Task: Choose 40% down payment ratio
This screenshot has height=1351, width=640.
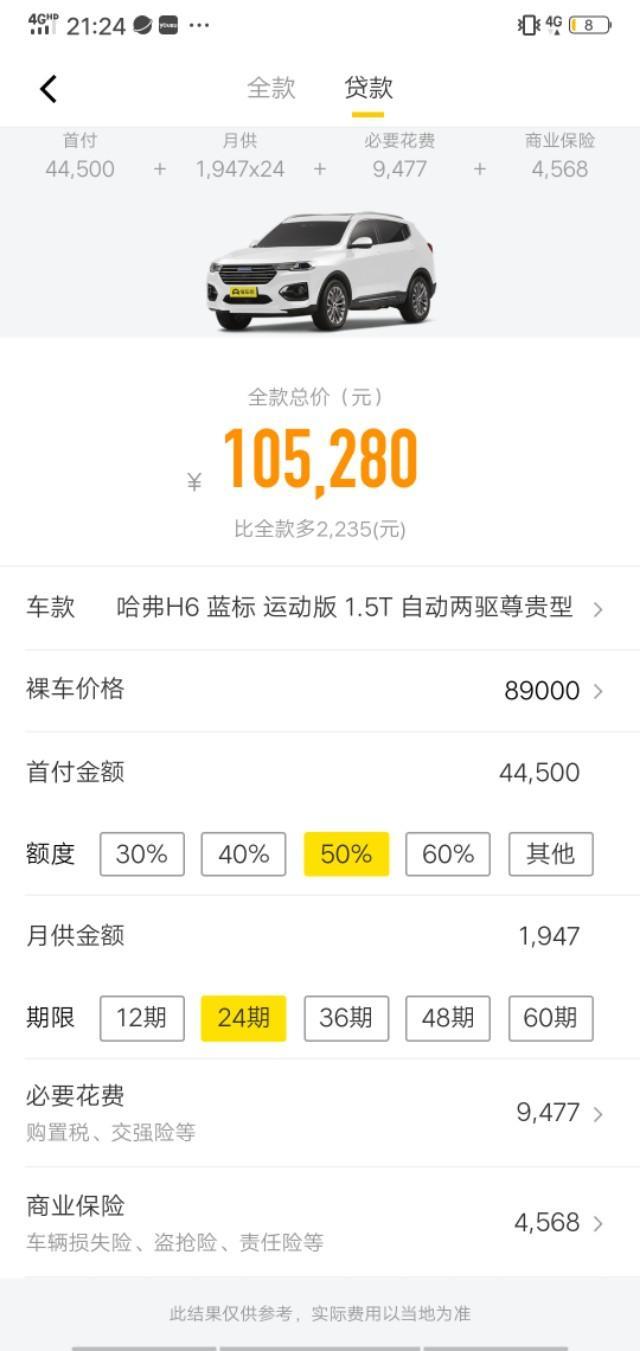Action: (x=244, y=854)
